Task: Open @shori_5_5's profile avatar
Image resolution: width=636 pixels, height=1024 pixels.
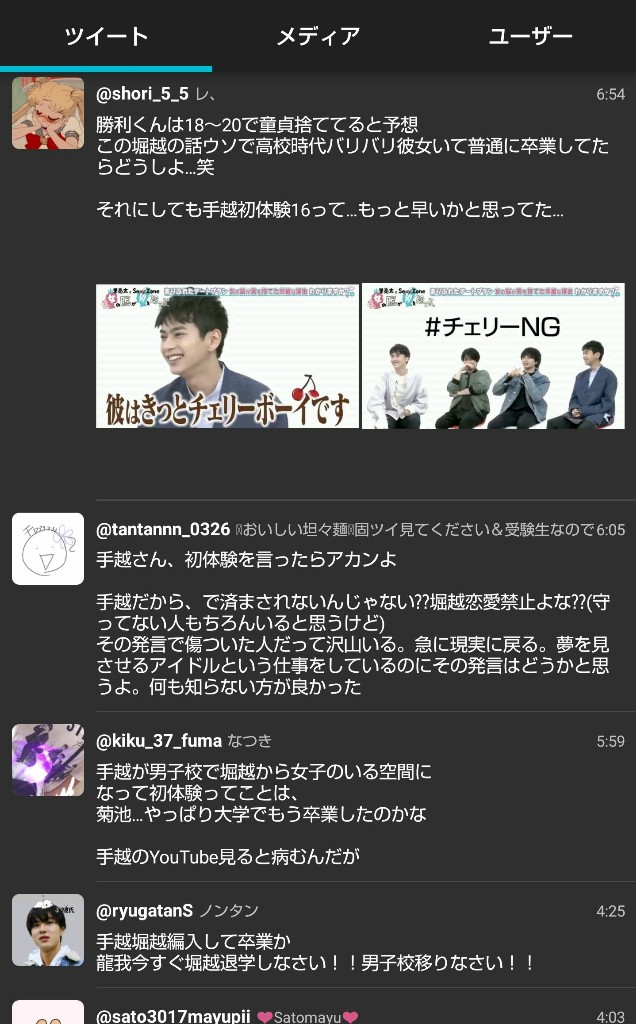Action: [48, 113]
